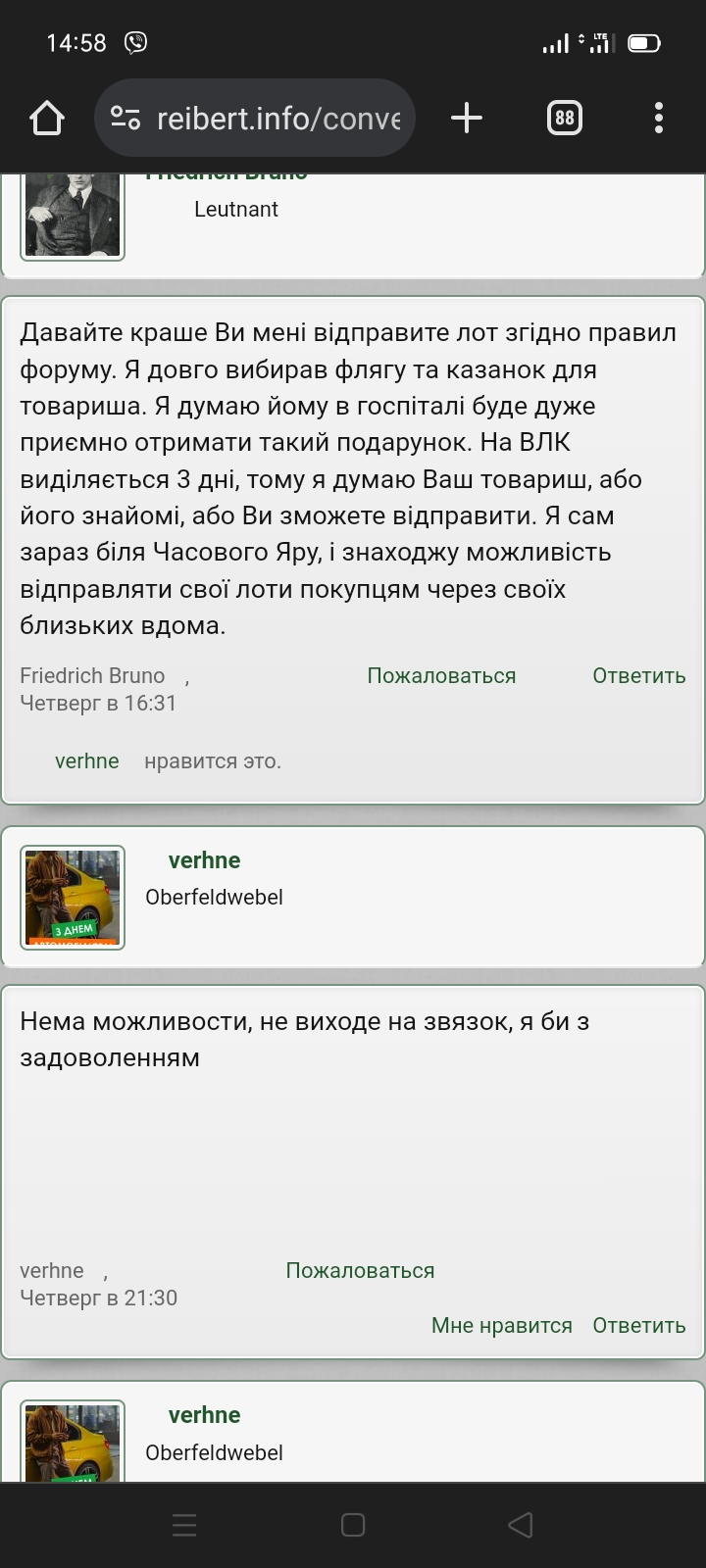This screenshot has height=1568, width=706.
Task: Report Friedrich Bruno's message via Пожаловаться
Action: (441, 676)
